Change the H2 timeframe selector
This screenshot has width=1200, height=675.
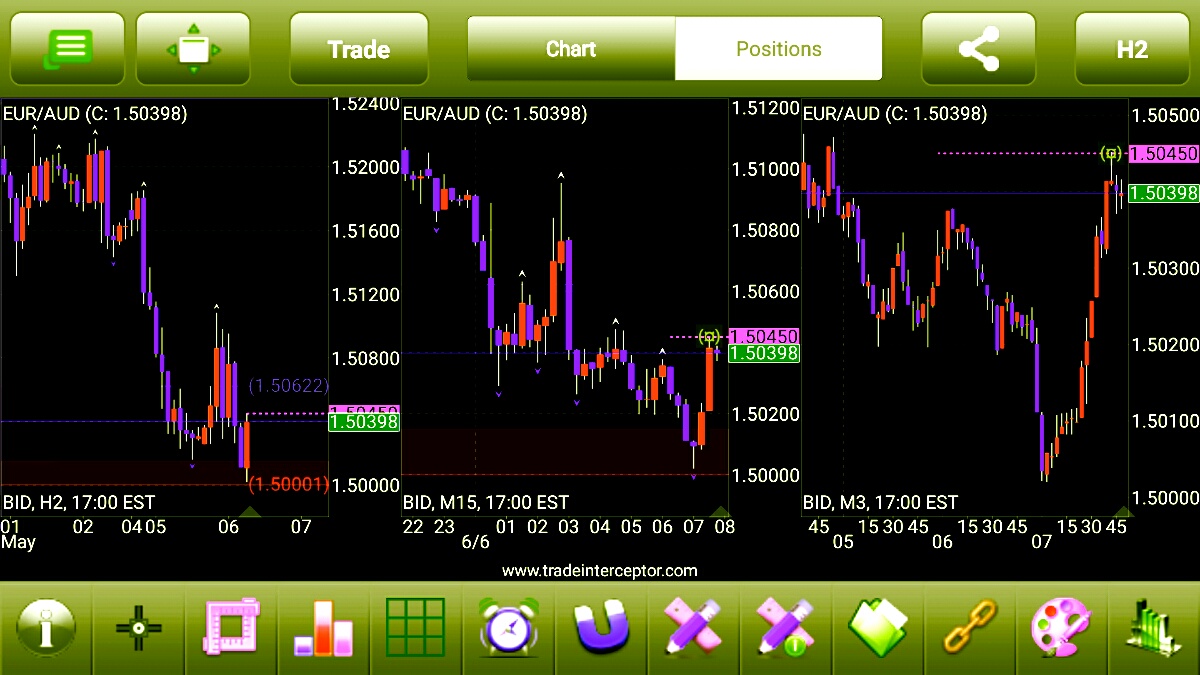coord(1131,48)
